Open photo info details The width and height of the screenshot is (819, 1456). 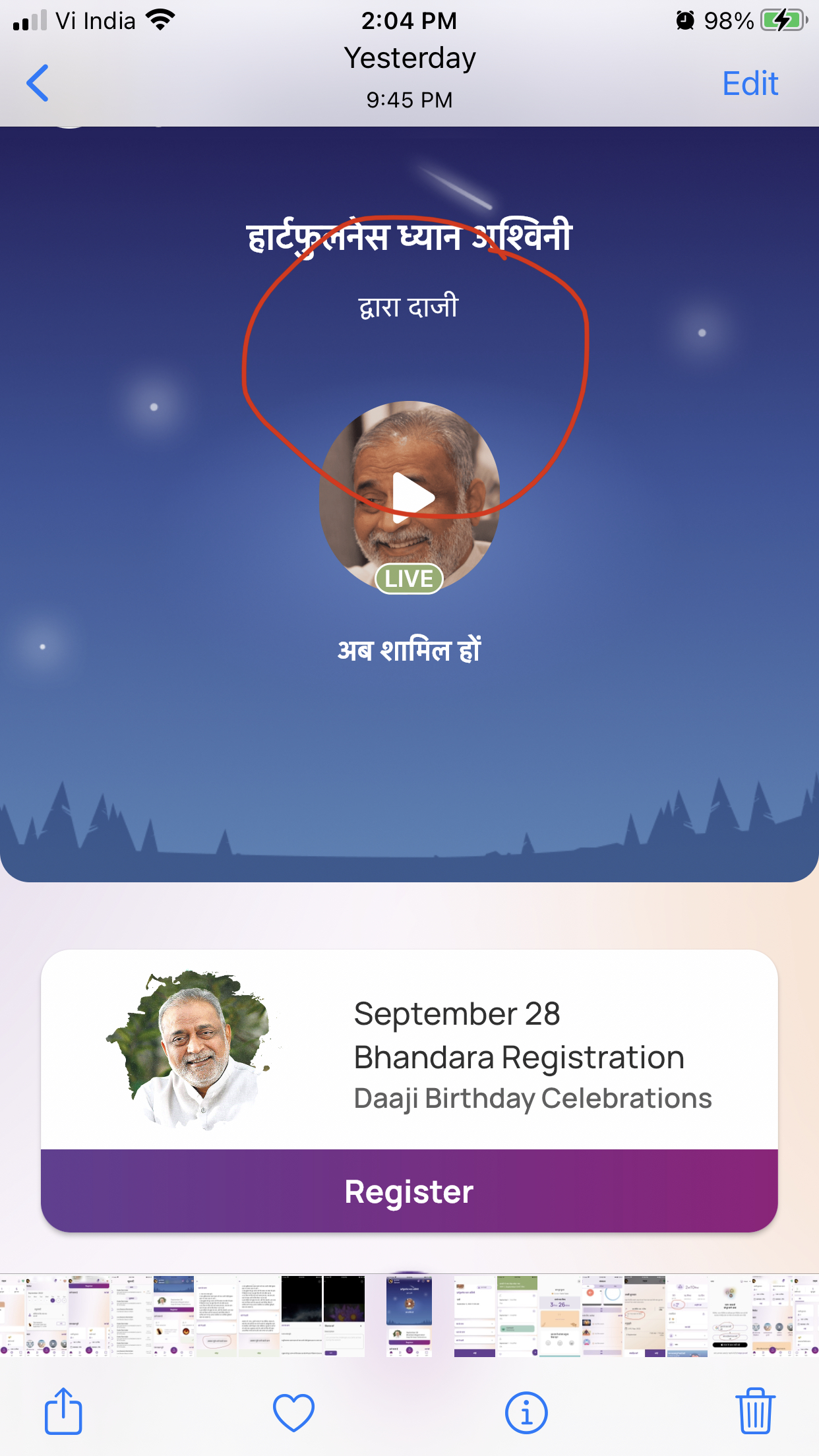click(526, 1412)
